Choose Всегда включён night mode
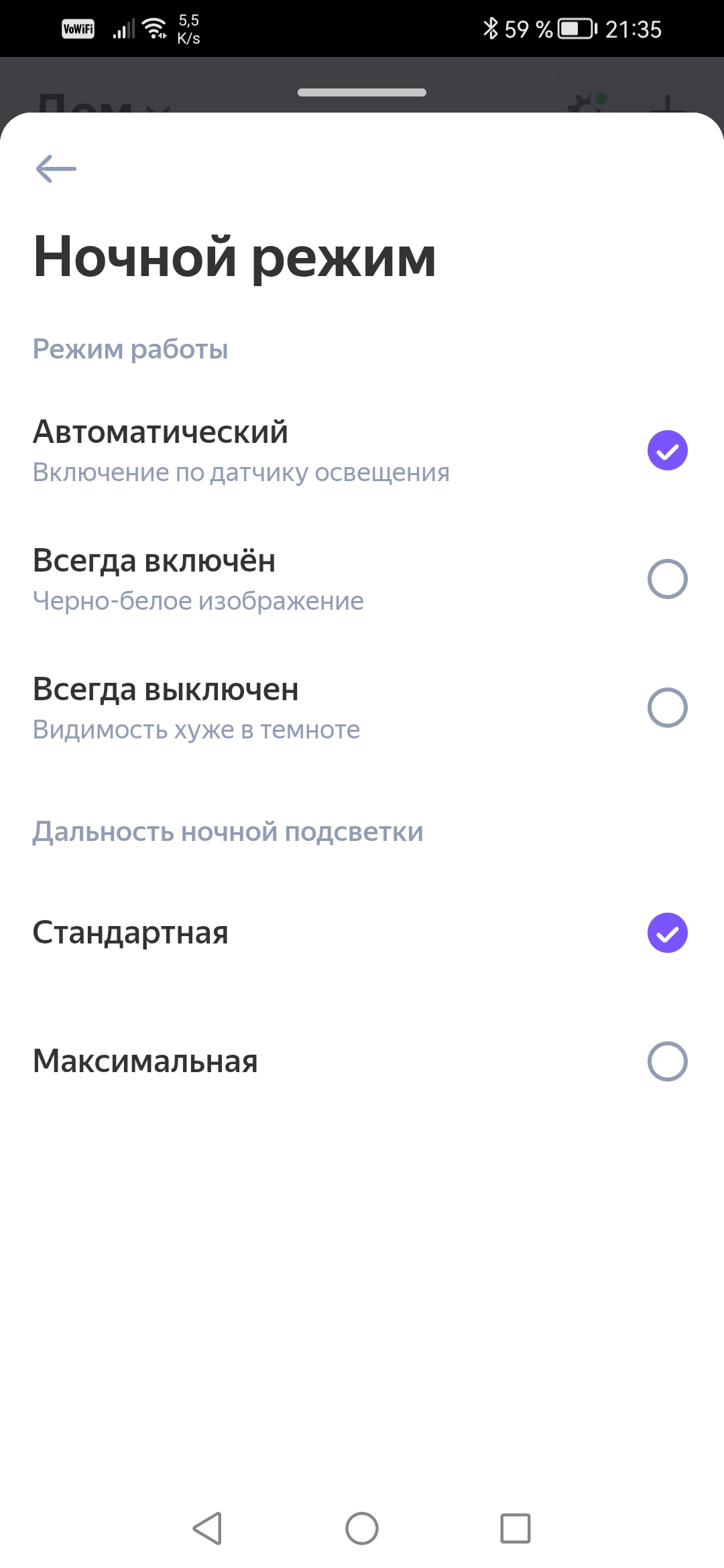Image resolution: width=724 pixels, height=1568 pixels. tap(667, 579)
